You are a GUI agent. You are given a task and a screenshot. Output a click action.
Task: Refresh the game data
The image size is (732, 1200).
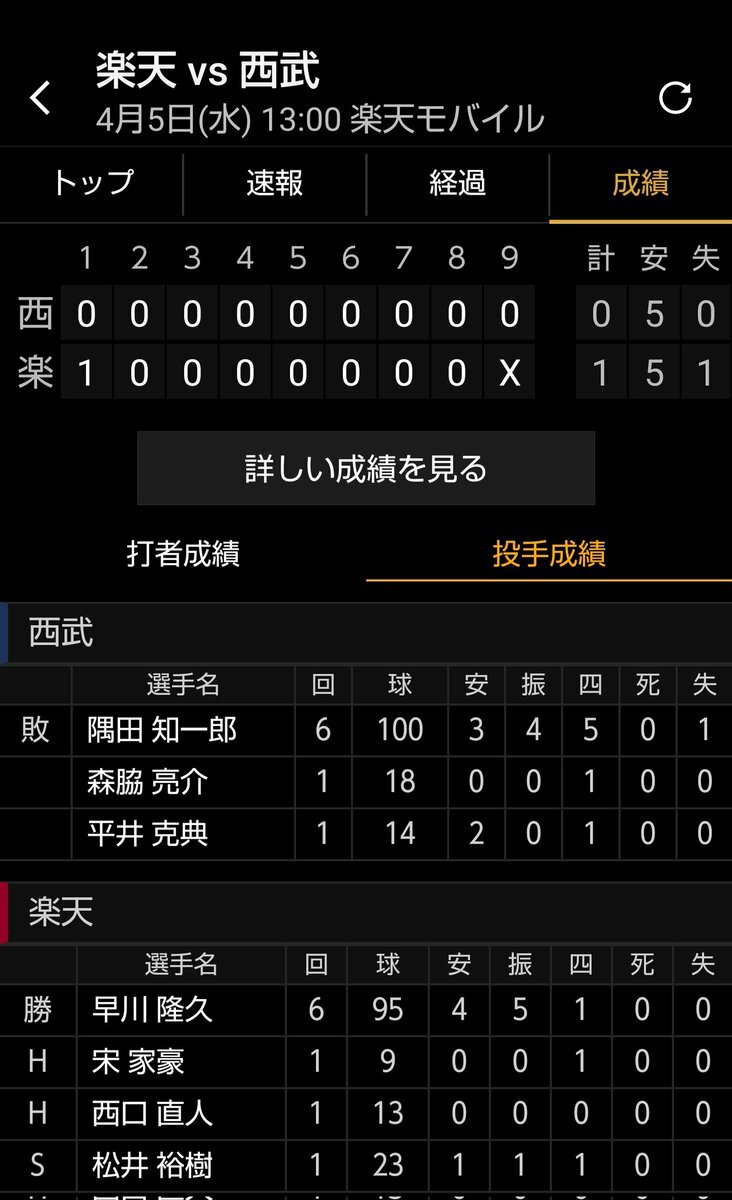[676, 98]
